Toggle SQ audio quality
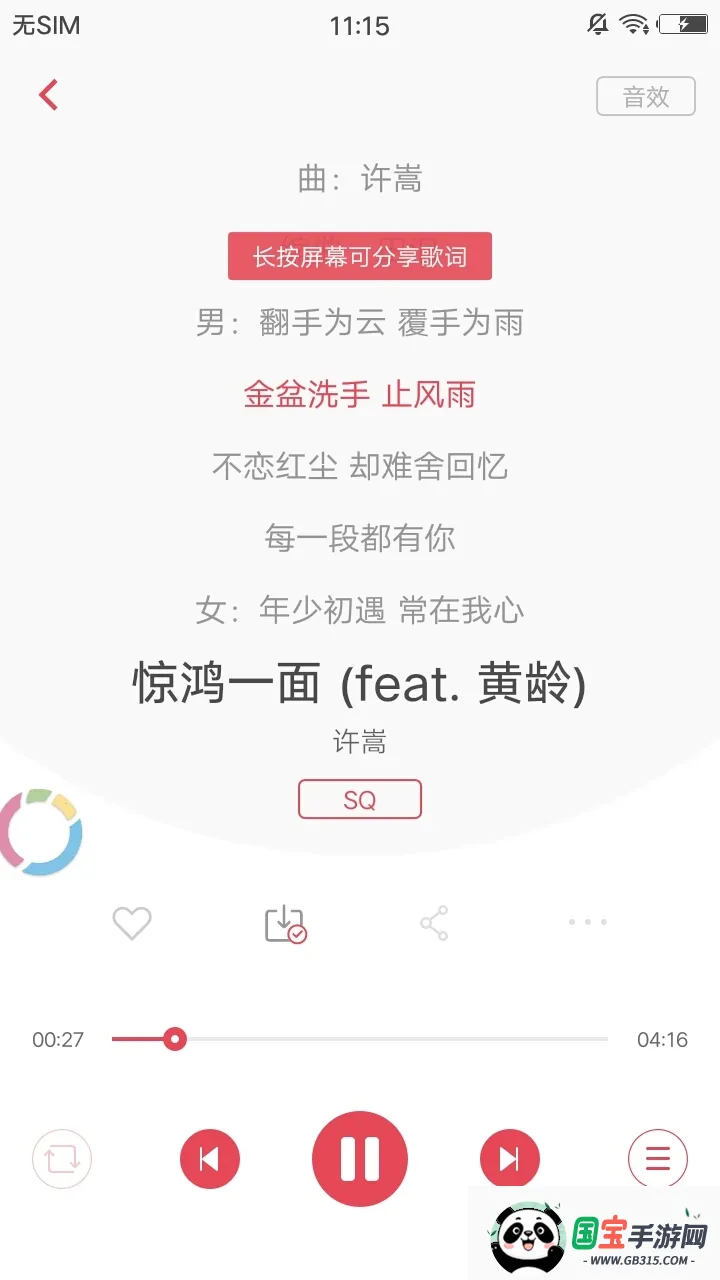The height and width of the screenshot is (1280, 720). pos(359,799)
